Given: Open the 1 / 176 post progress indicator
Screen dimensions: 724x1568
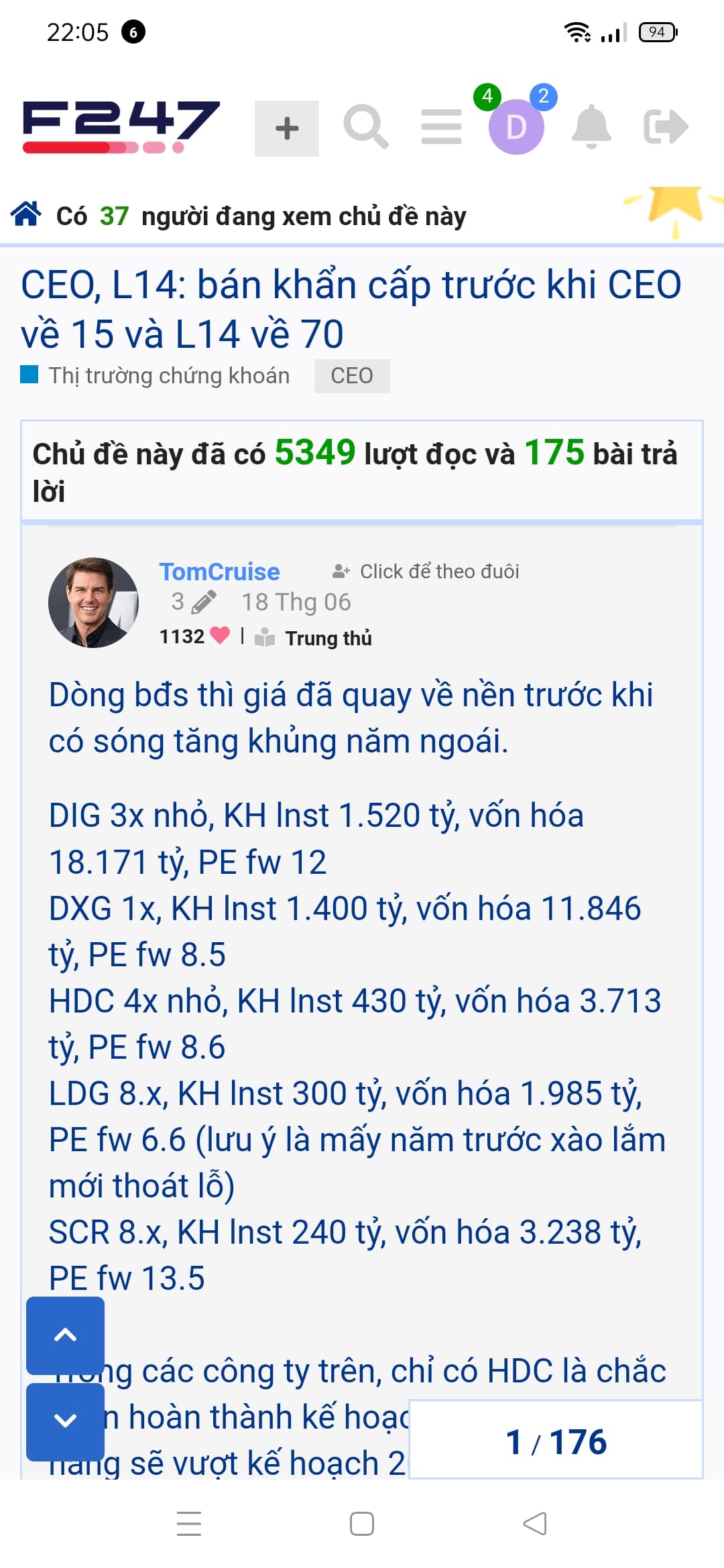Looking at the screenshot, I should [556, 1440].
